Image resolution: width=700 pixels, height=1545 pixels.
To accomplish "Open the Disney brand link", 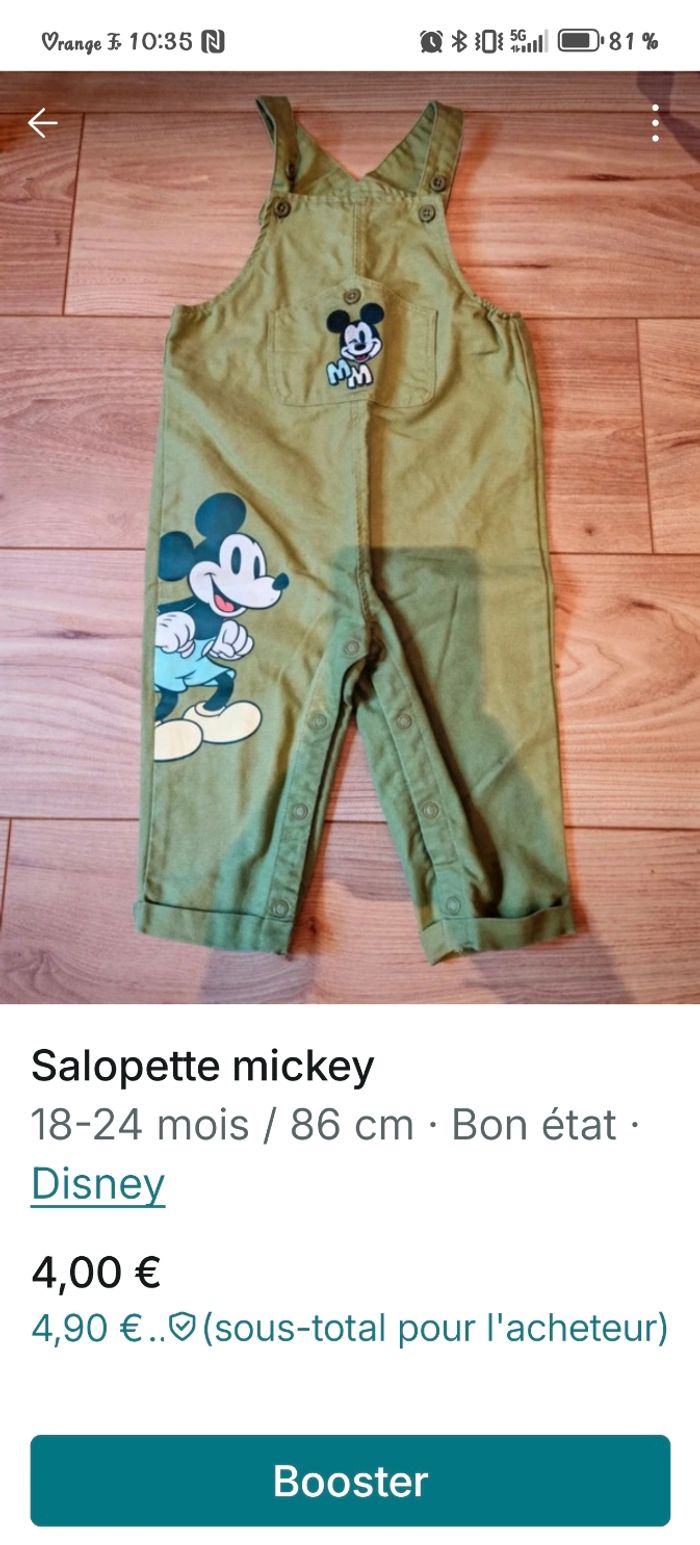I will tap(98, 1184).
